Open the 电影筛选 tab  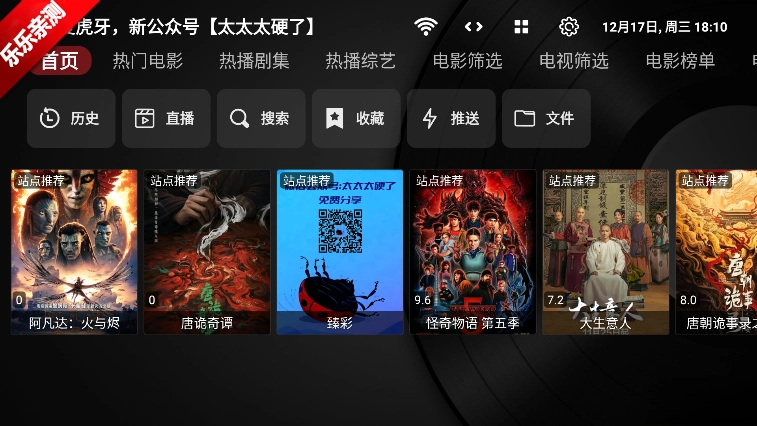click(x=467, y=61)
